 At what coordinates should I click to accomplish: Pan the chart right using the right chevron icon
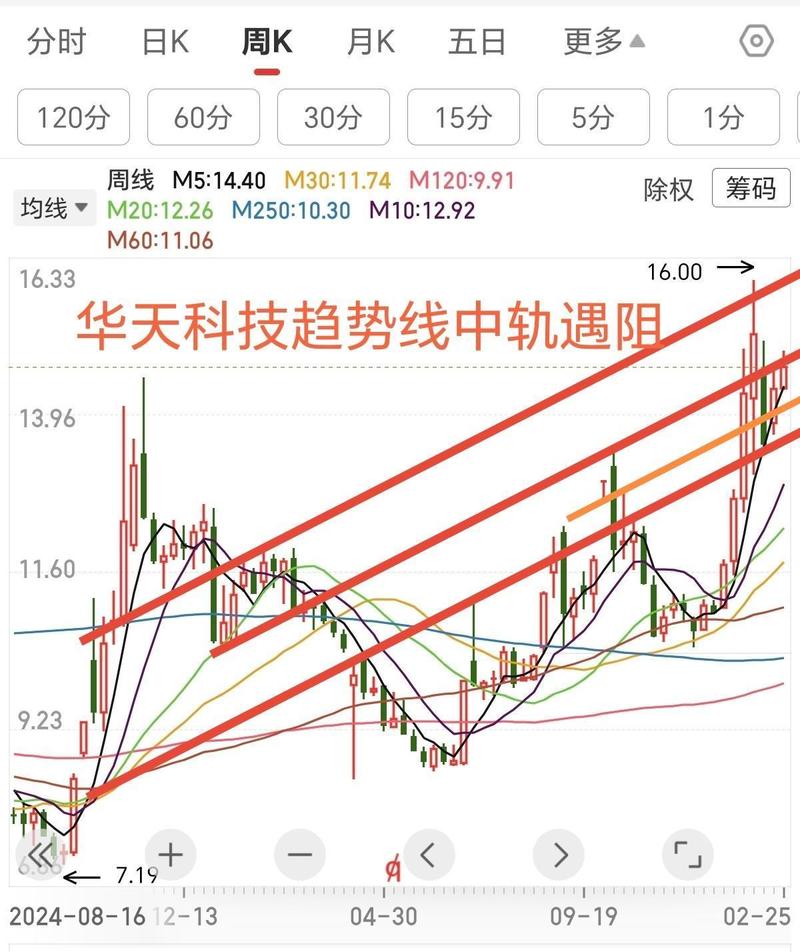click(x=558, y=854)
